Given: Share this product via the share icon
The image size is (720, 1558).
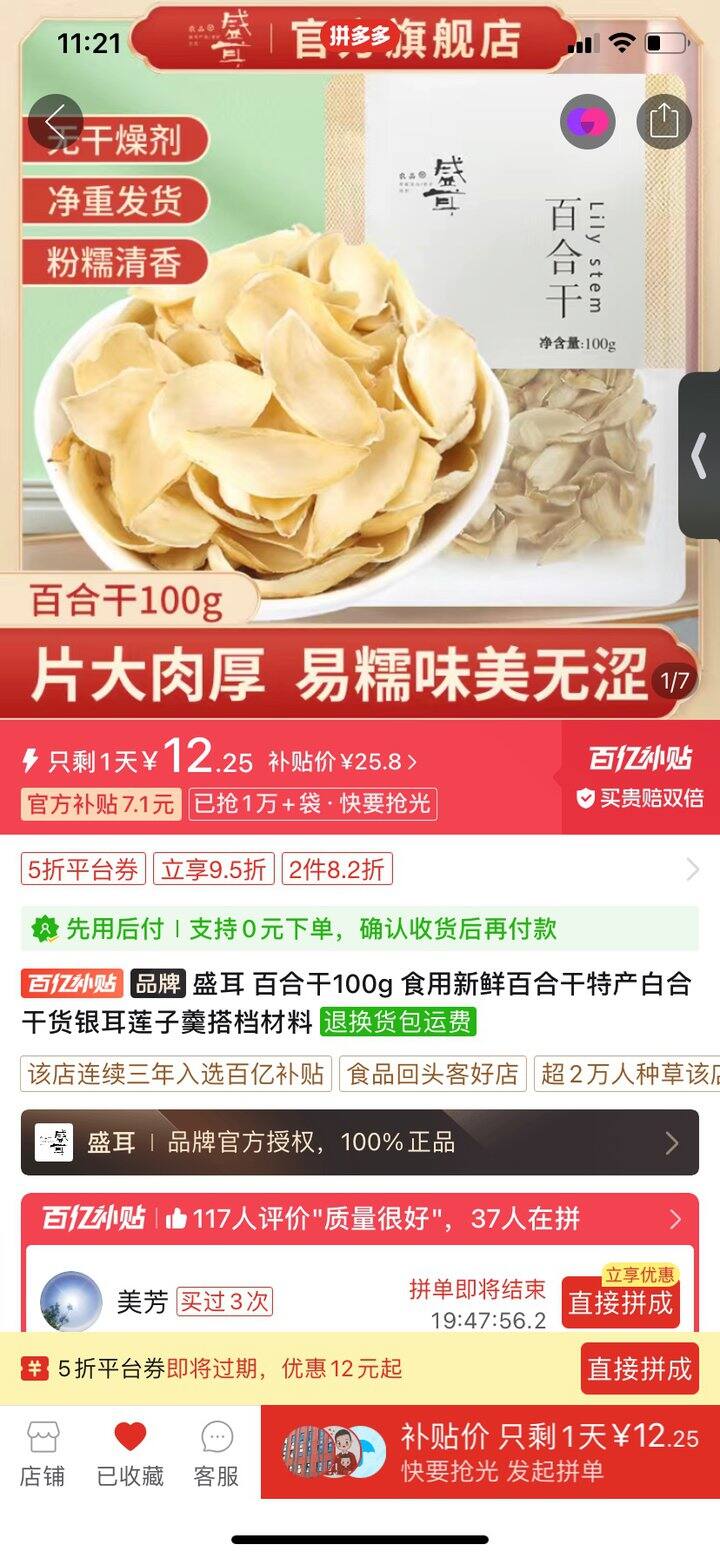Looking at the screenshot, I should pos(664,122).
